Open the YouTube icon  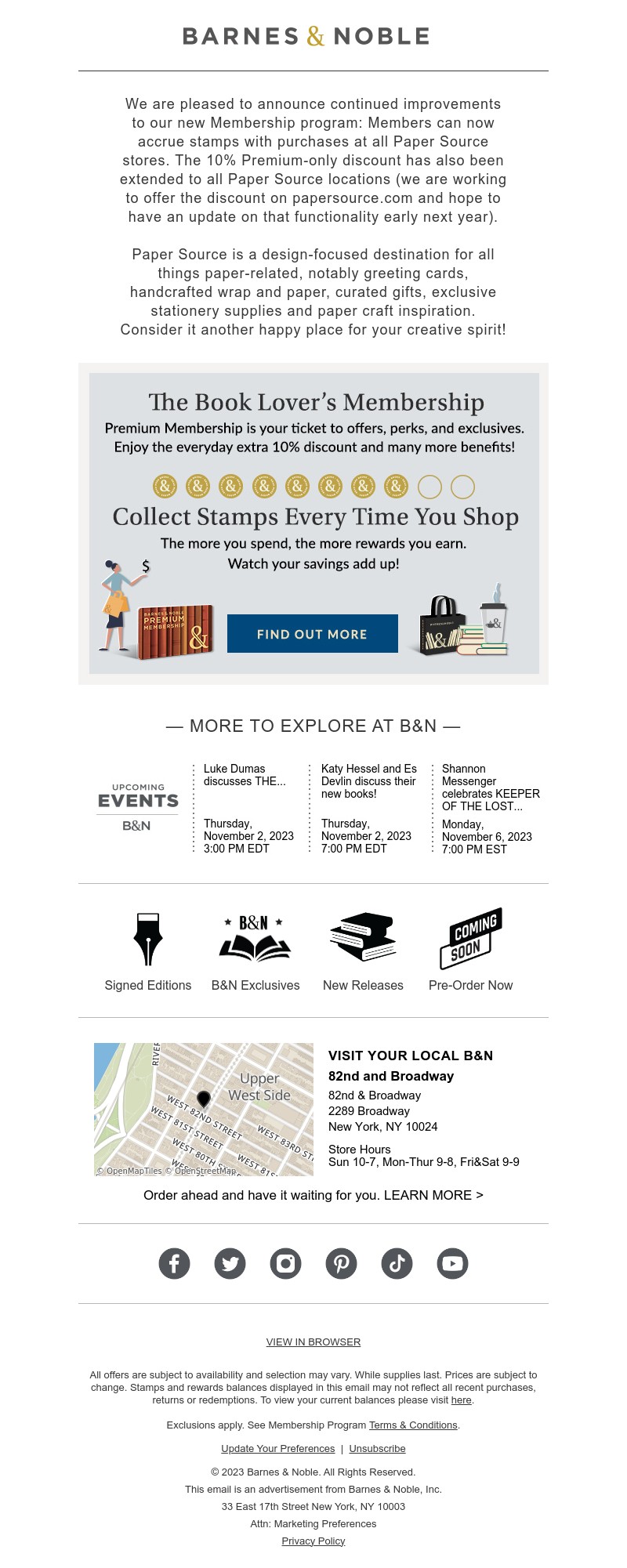click(x=452, y=1263)
